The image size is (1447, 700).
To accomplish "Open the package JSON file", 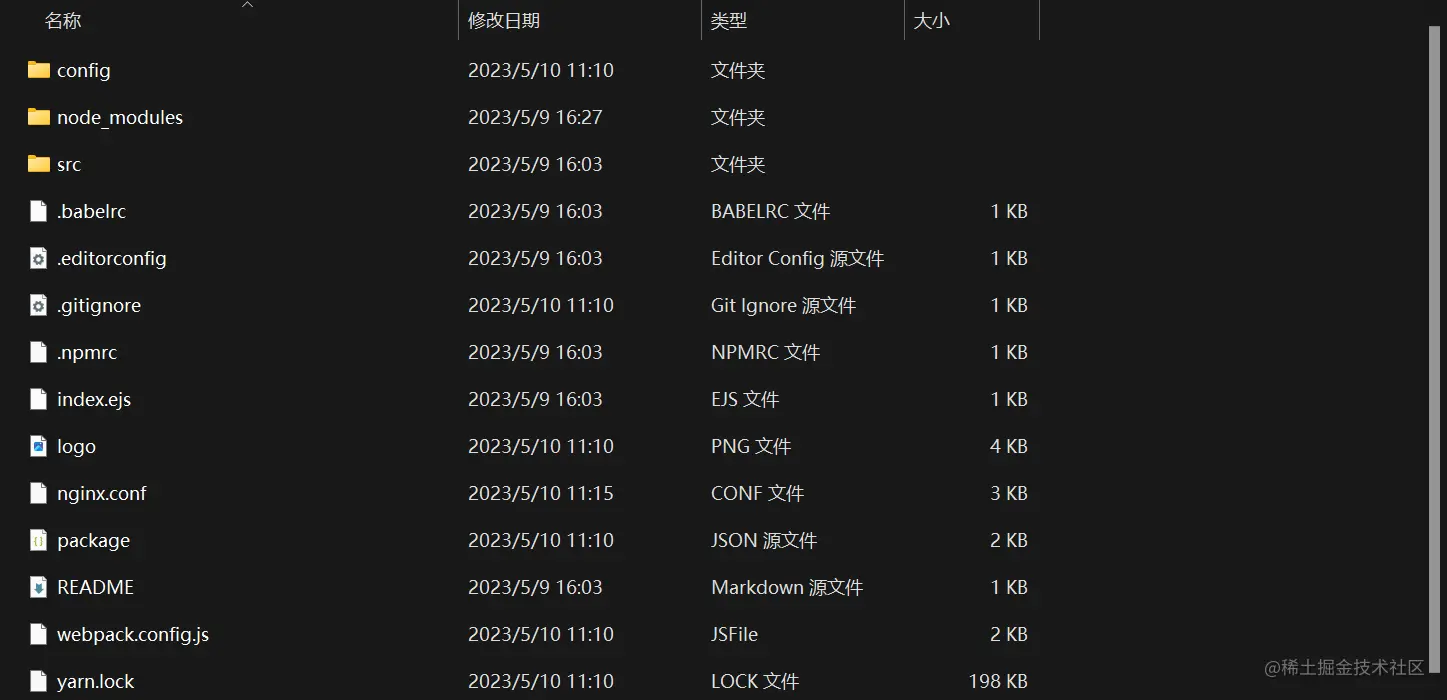I will pos(93,541).
